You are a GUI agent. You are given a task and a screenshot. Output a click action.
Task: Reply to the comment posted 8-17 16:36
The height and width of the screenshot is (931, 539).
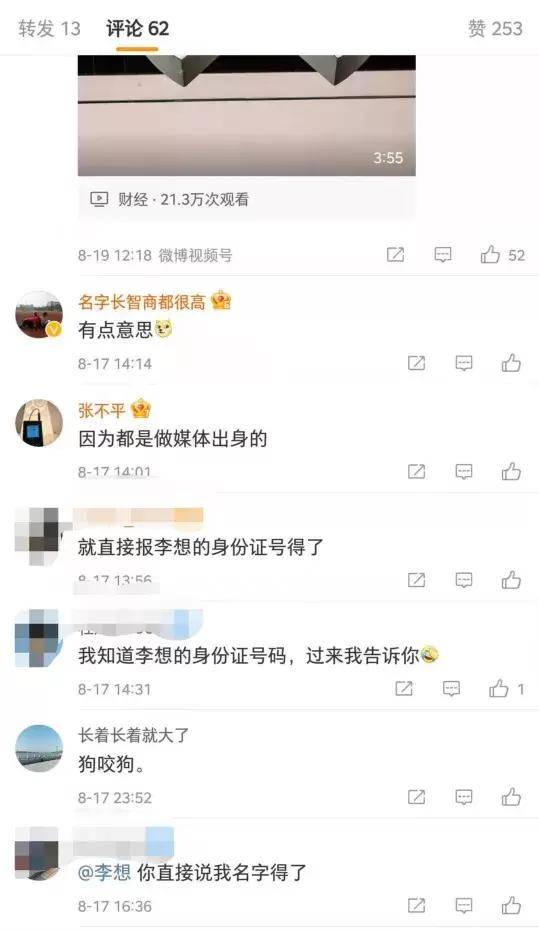point(464,905)
